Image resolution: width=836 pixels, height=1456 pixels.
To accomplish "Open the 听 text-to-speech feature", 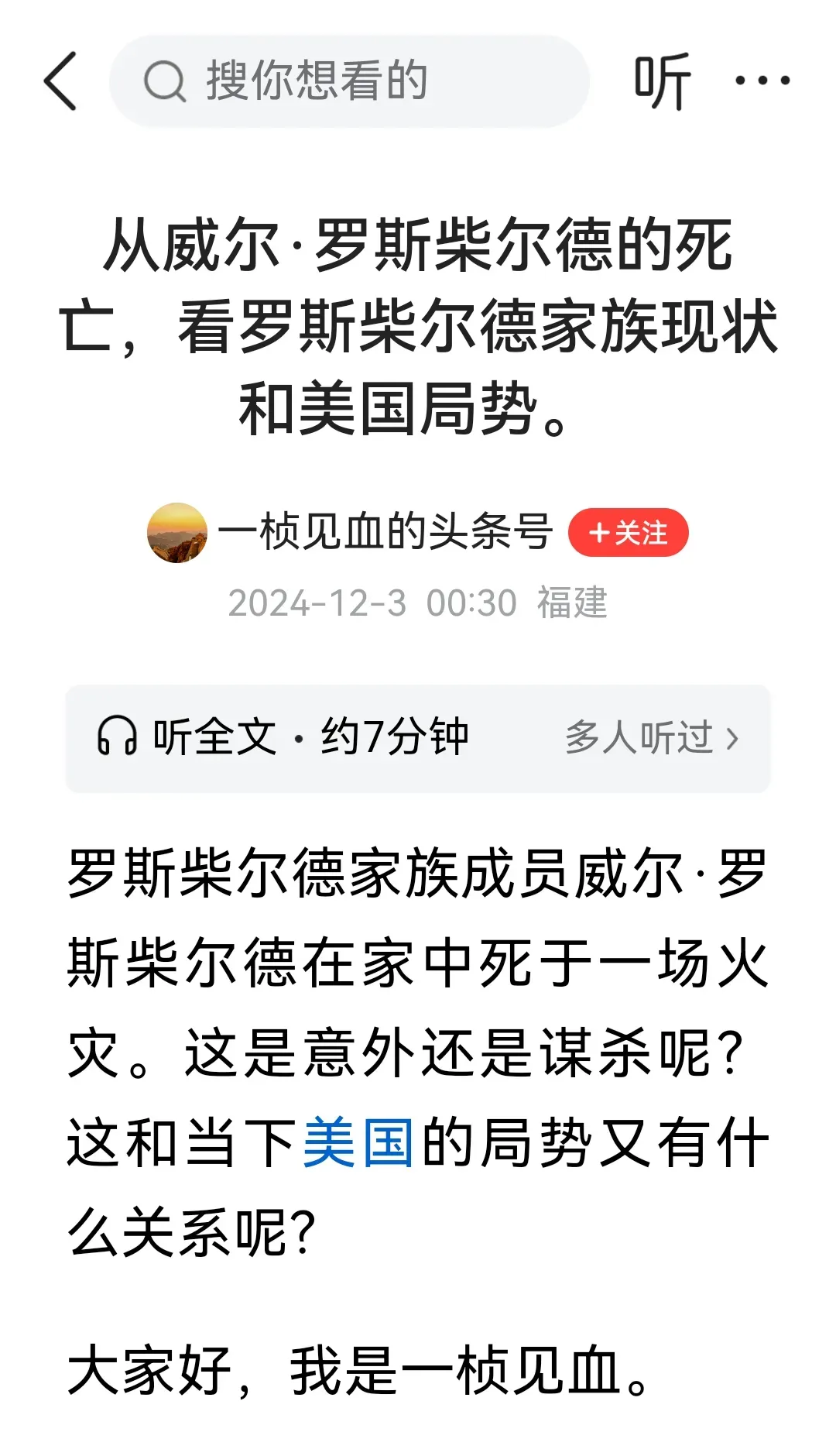I will pyautogui.click(x=663, y=81).
